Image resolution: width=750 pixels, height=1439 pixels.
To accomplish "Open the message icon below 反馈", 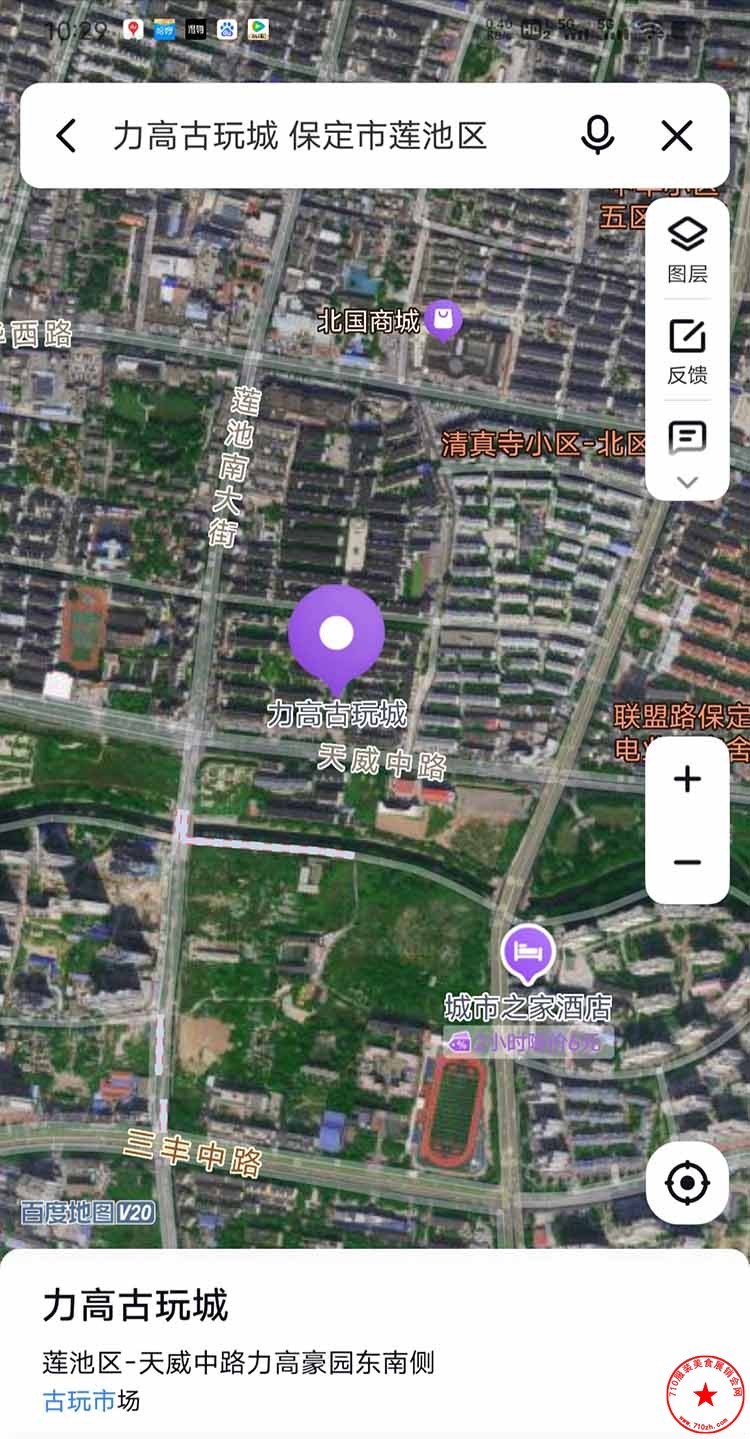I will coord(687,438).
